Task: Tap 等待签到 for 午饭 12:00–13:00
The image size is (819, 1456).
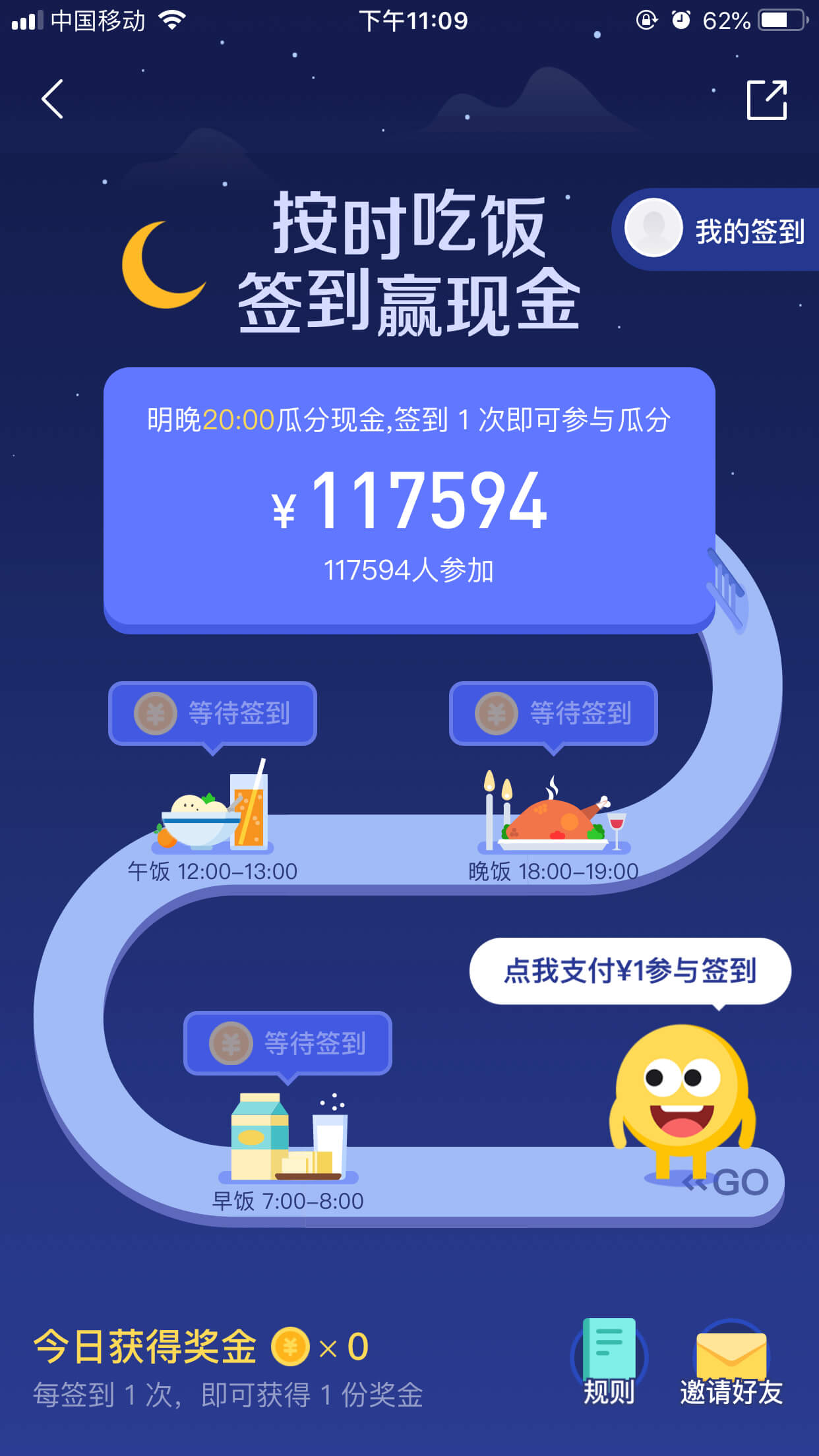Action: [212, 713]
